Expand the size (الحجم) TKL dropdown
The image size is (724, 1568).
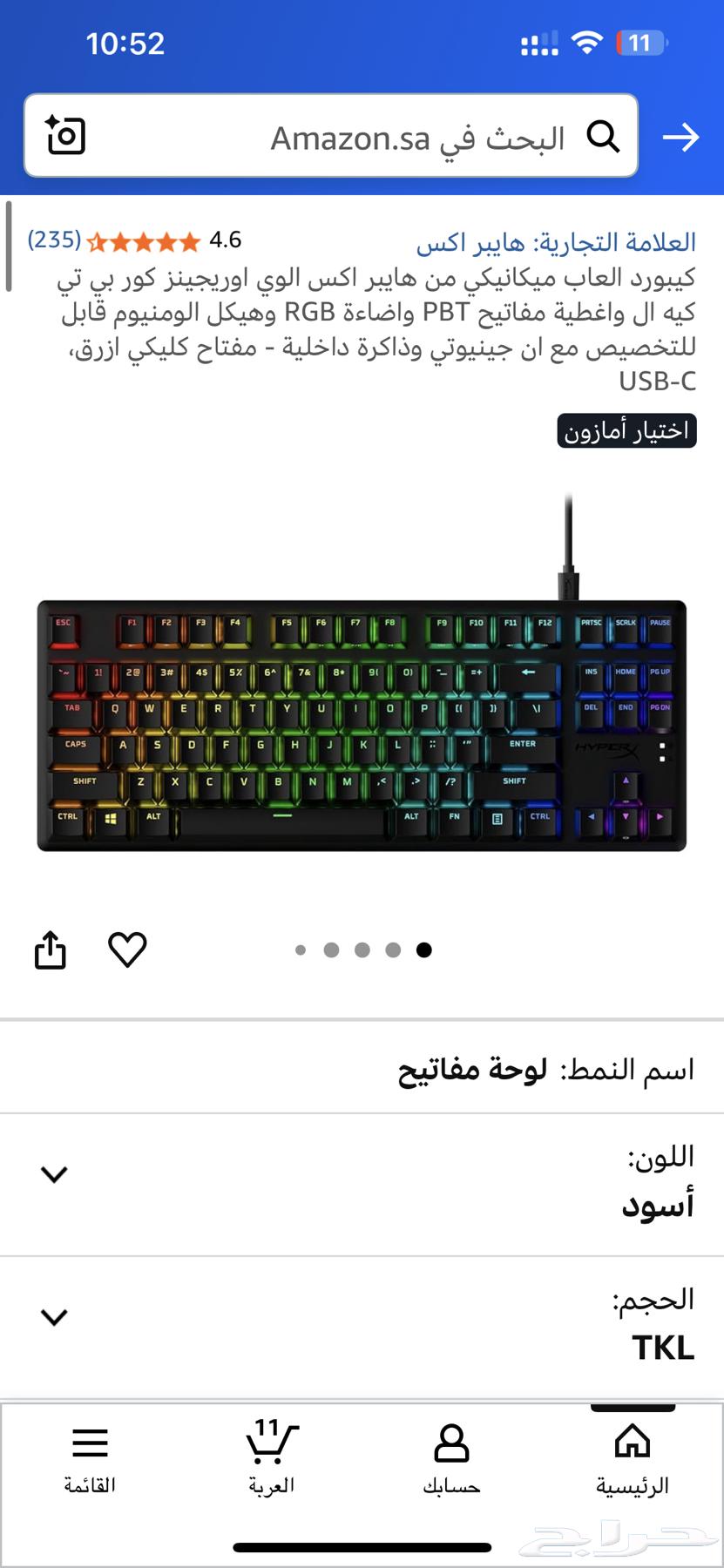(x=54, y=1317)
